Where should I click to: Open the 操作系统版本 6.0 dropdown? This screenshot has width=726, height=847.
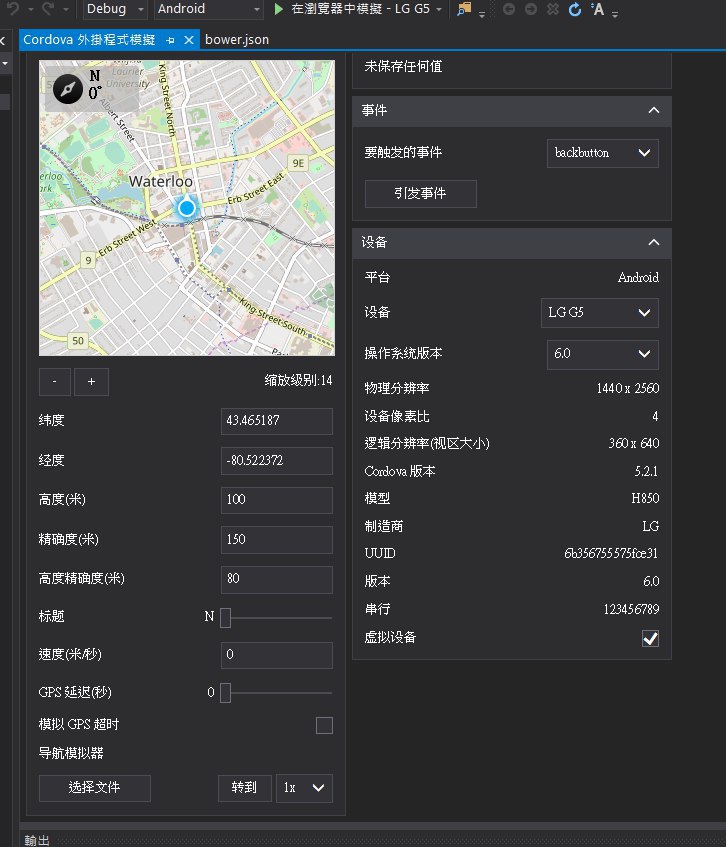pyautogui.click(x=602, y=354)
